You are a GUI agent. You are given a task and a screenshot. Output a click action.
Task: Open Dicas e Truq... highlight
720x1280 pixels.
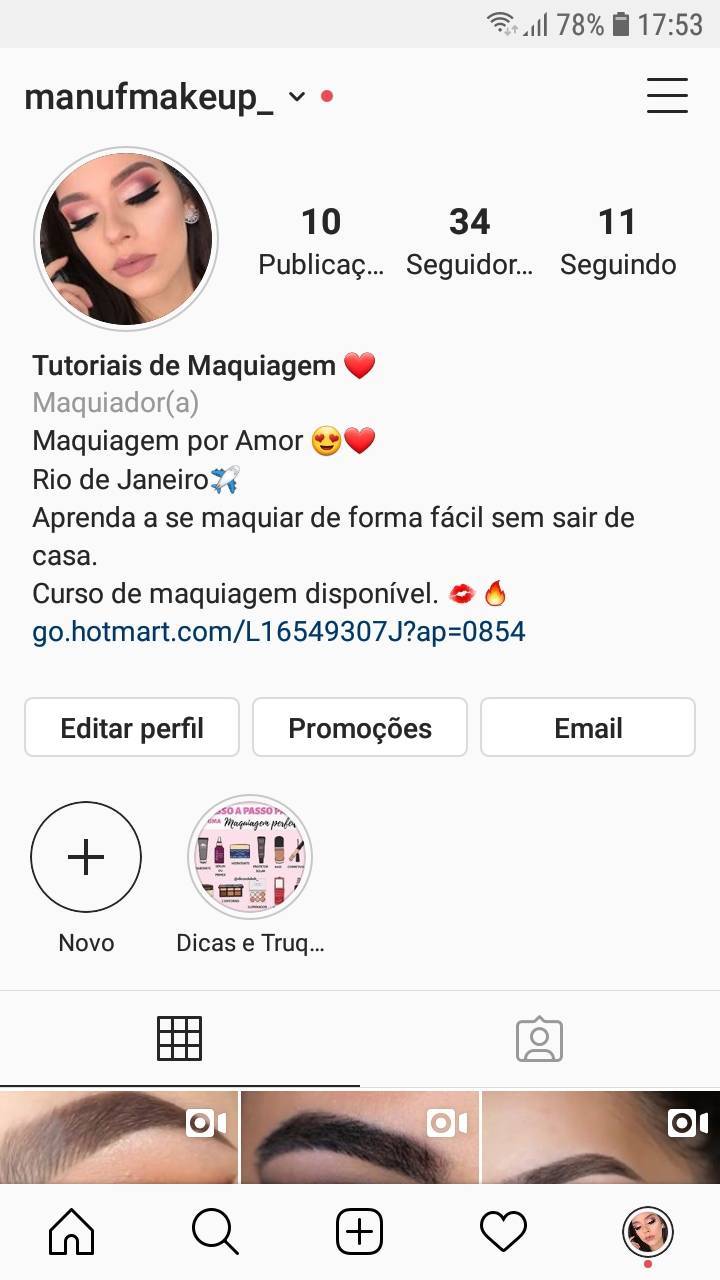tap(250, 857)
